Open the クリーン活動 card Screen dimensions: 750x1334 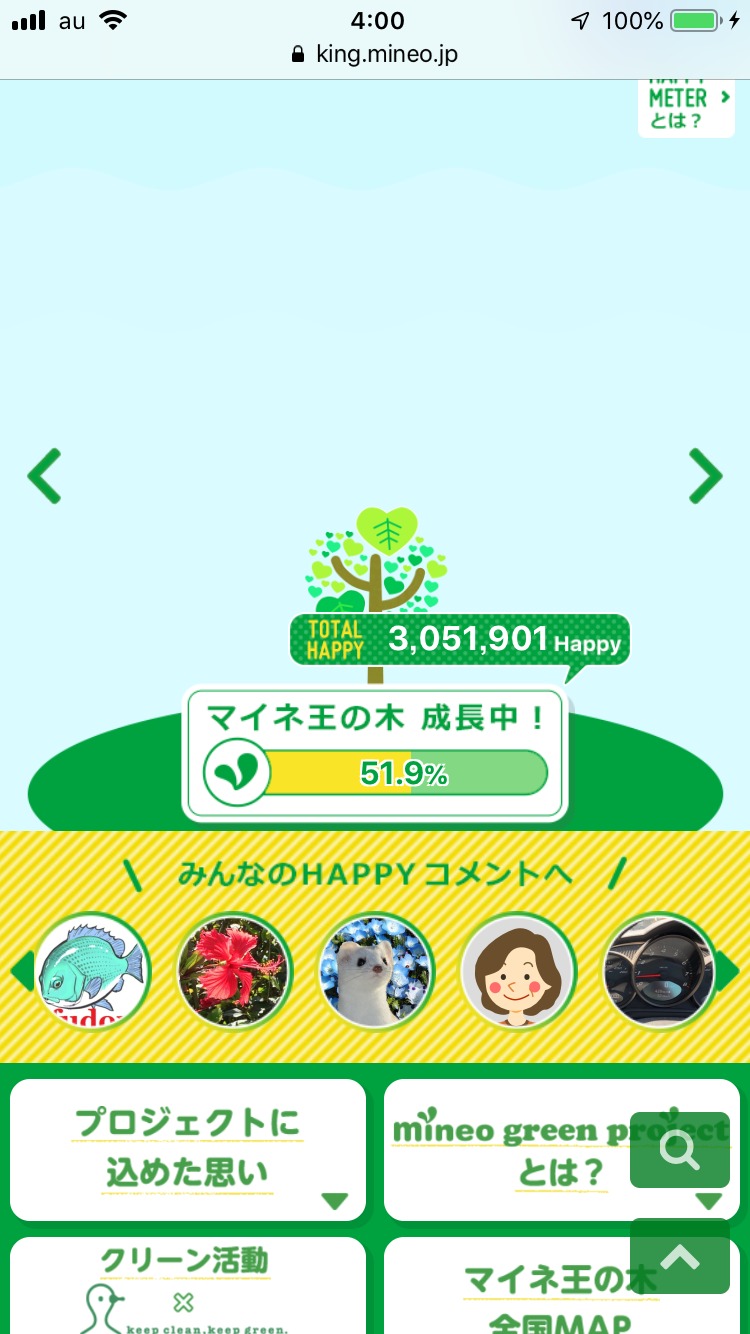pos(188,1287)
